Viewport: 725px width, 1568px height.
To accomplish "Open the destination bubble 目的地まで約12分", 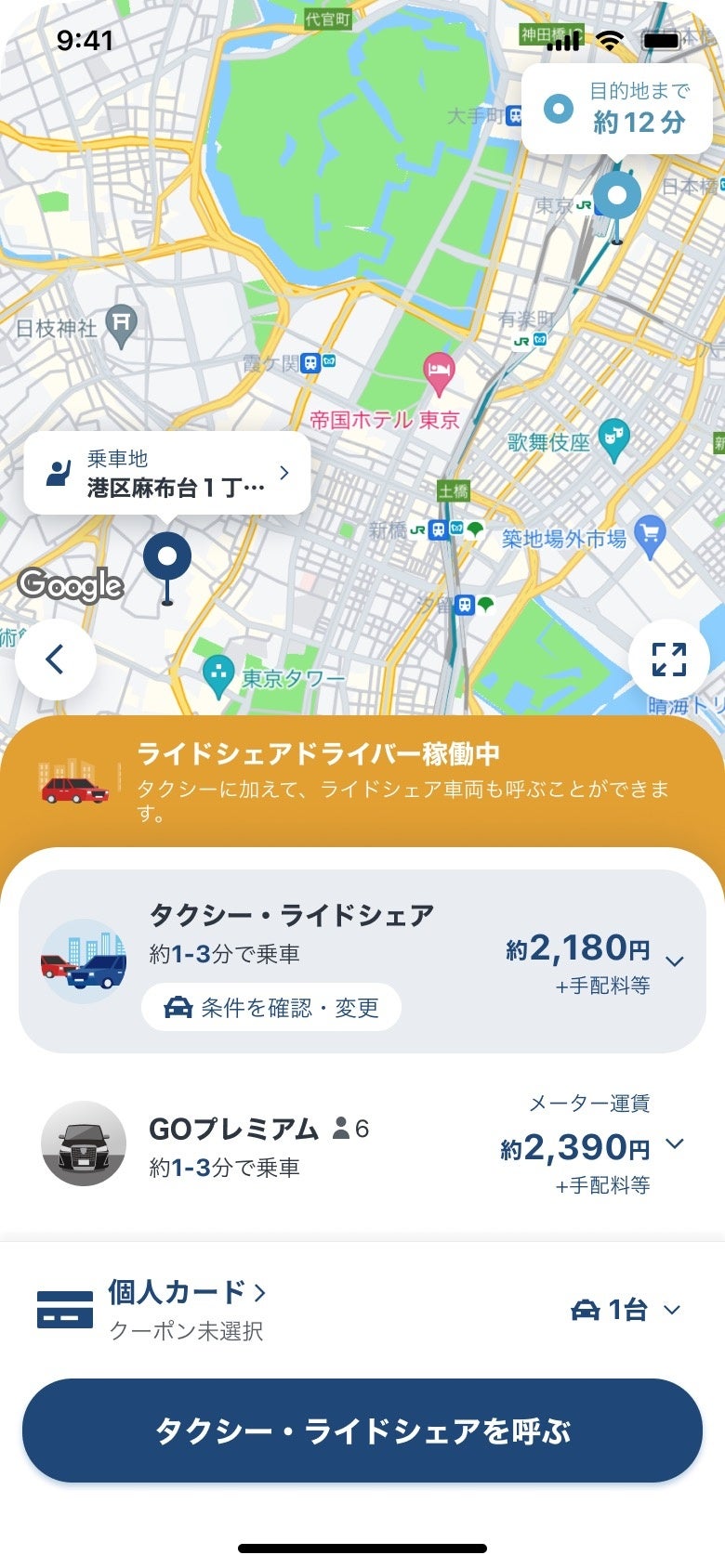I will (617, 109).
